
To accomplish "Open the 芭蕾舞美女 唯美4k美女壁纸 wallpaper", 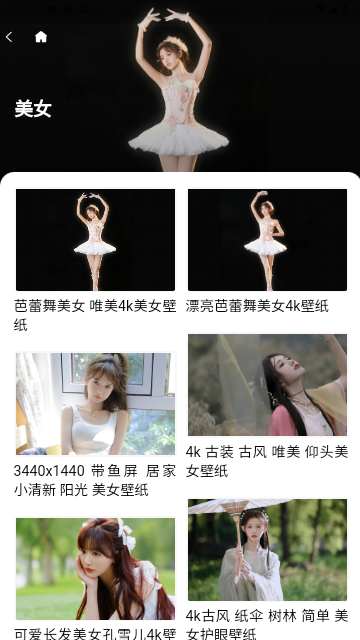I will 96,240.
